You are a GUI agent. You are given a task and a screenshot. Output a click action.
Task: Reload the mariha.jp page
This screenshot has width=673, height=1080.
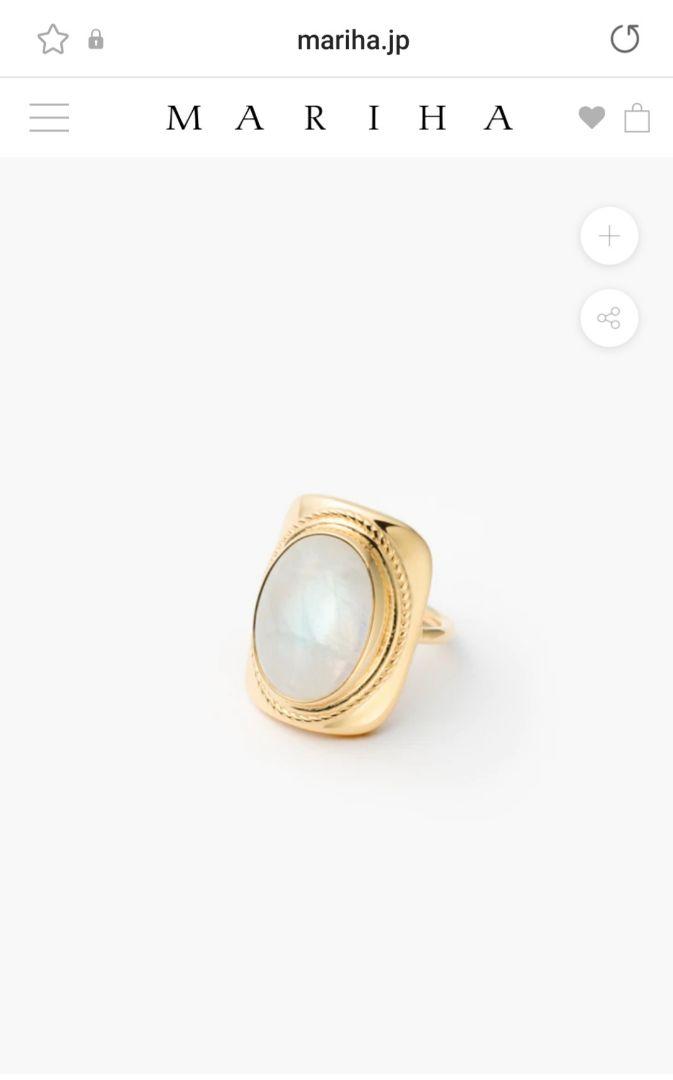625,39
